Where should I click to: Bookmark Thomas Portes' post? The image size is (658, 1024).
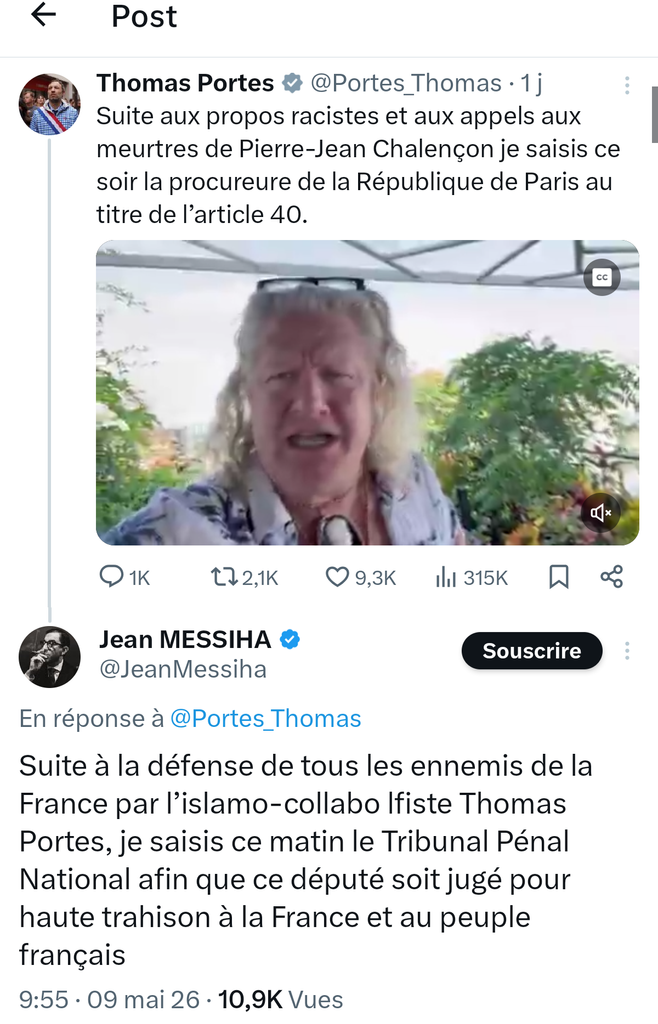click(x=559, y=577)
